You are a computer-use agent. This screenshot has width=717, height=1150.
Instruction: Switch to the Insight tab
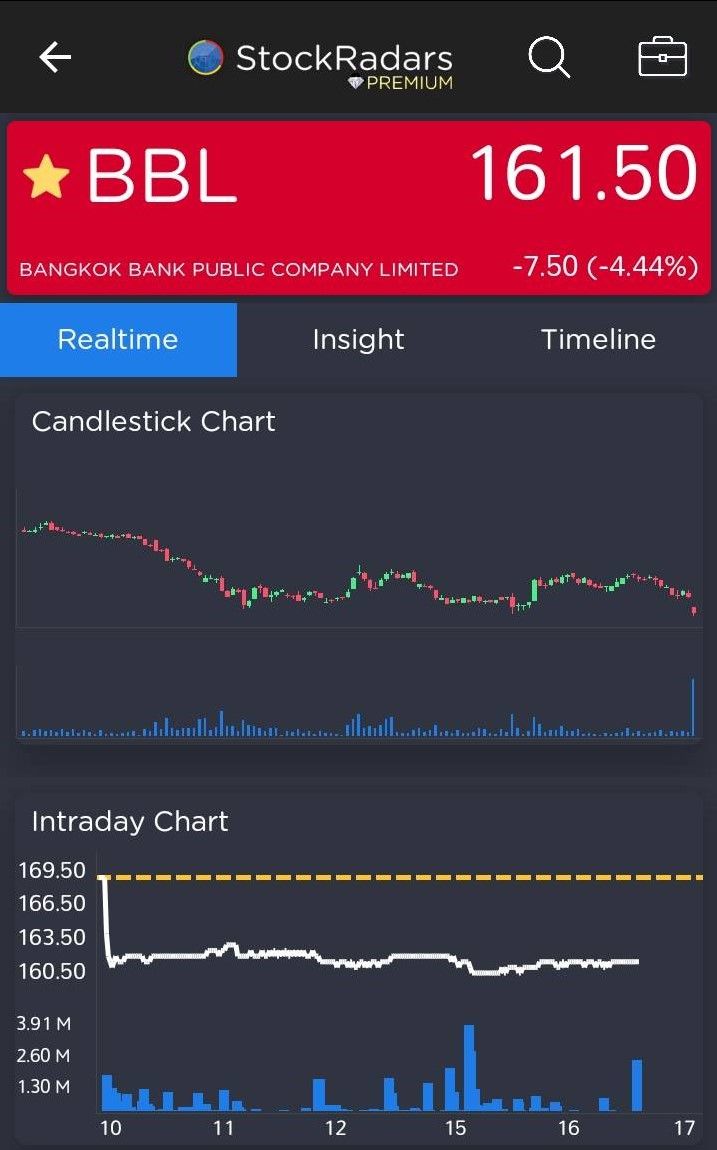click(x=358, y=340)
